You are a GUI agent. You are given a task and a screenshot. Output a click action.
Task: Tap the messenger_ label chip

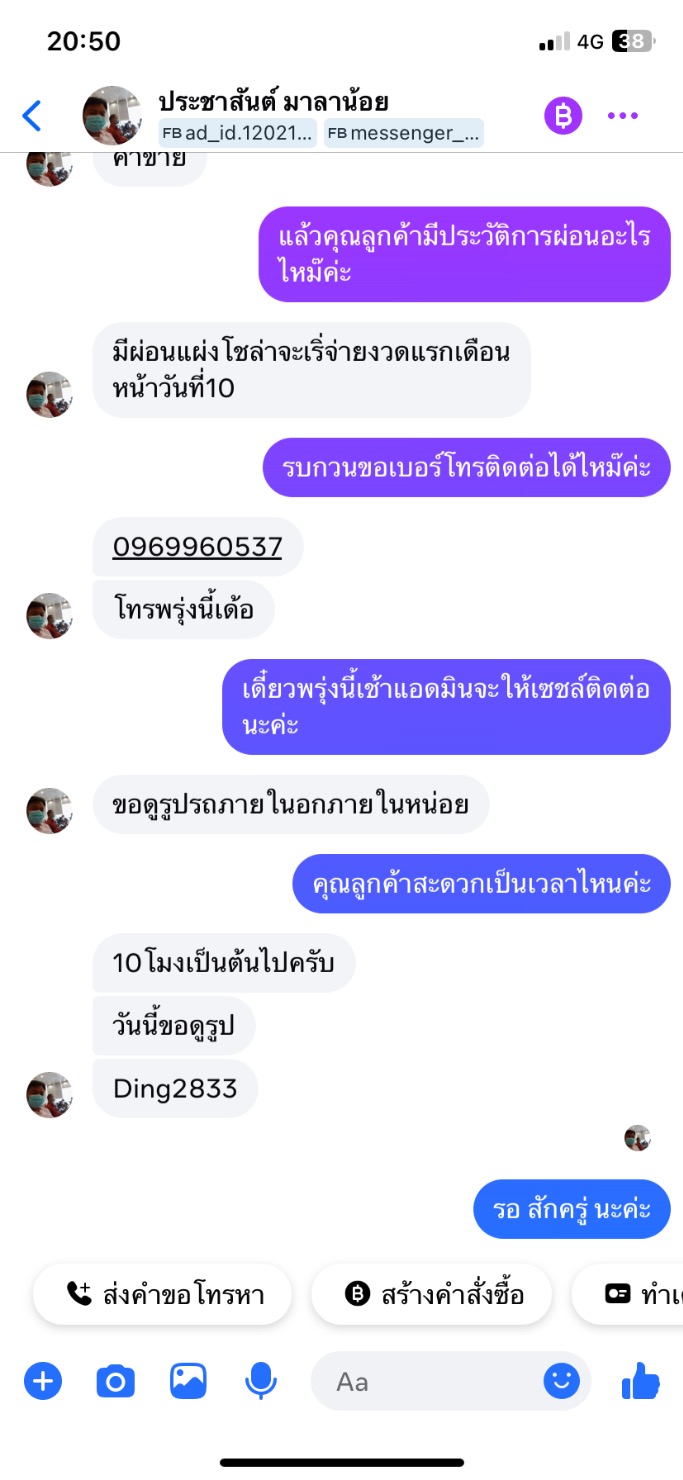[x=403, y=133]
